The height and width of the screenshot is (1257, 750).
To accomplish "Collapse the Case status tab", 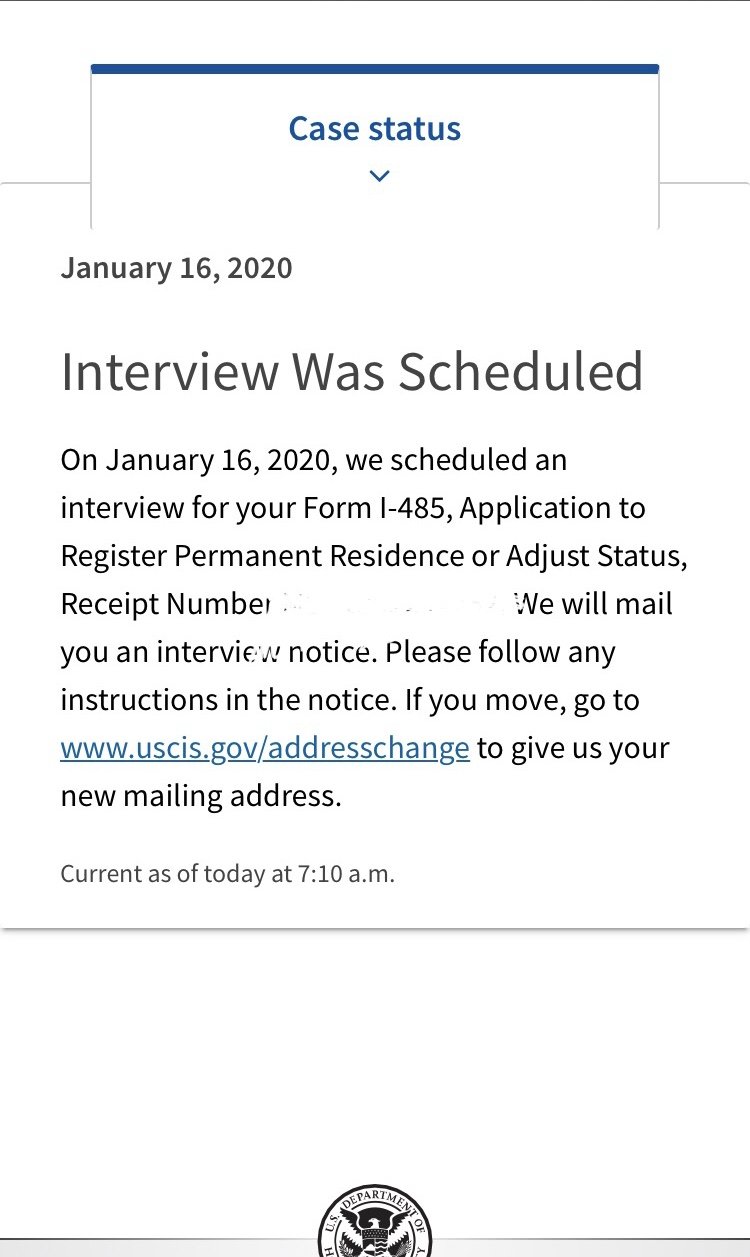I will point(375,148).
